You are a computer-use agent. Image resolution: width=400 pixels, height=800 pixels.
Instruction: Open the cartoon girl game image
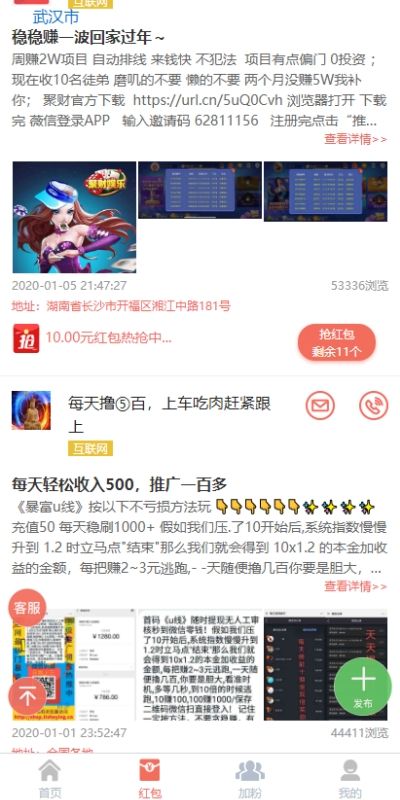(x=74, y=217)
